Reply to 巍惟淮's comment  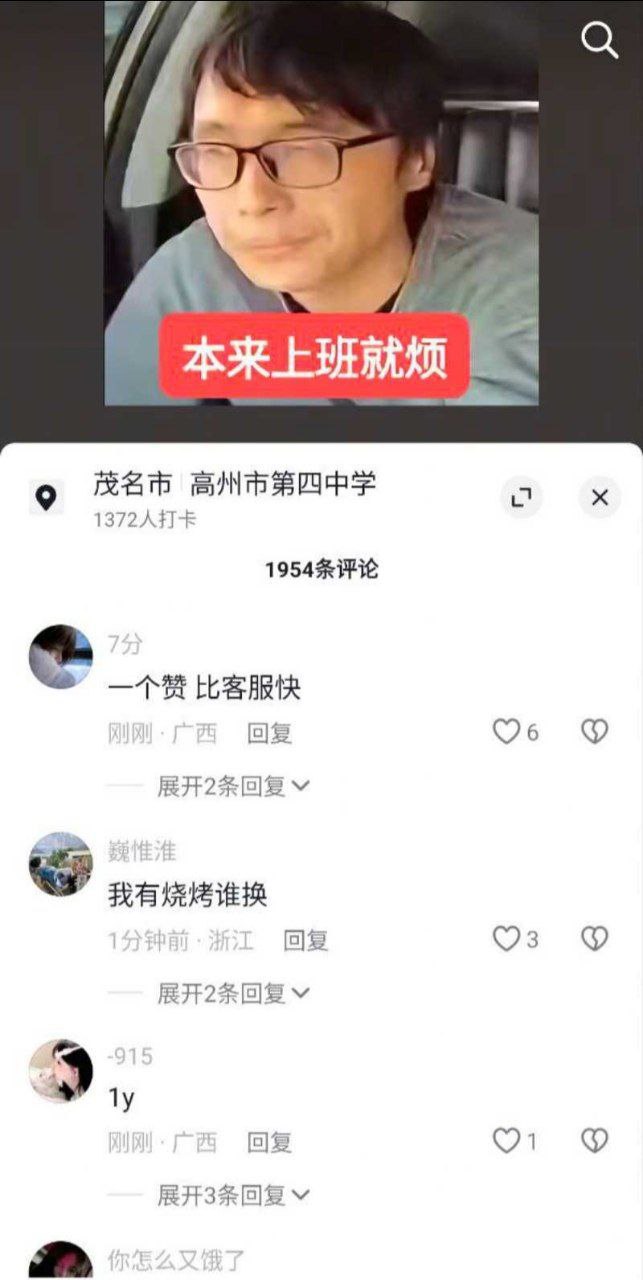pos(306,940)
